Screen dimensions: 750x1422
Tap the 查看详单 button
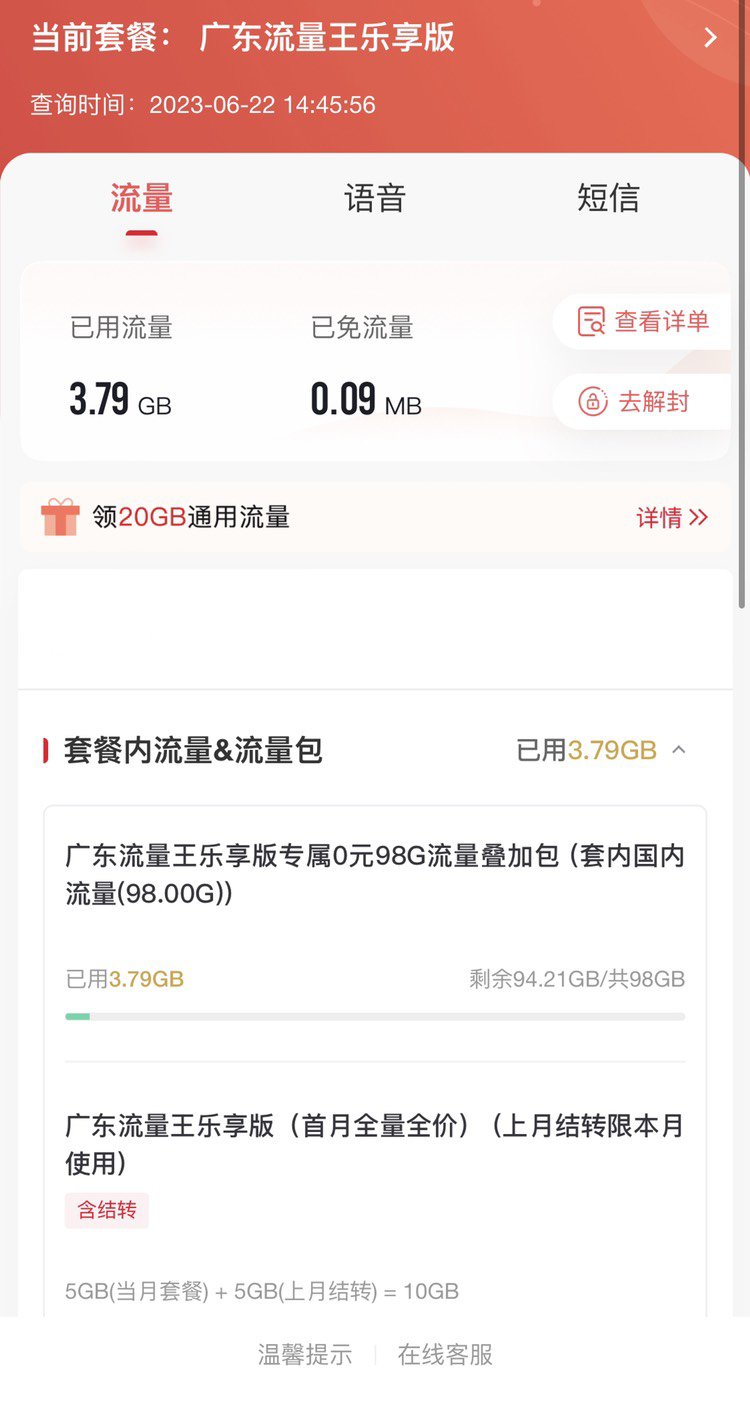click(x=642, y=321)
